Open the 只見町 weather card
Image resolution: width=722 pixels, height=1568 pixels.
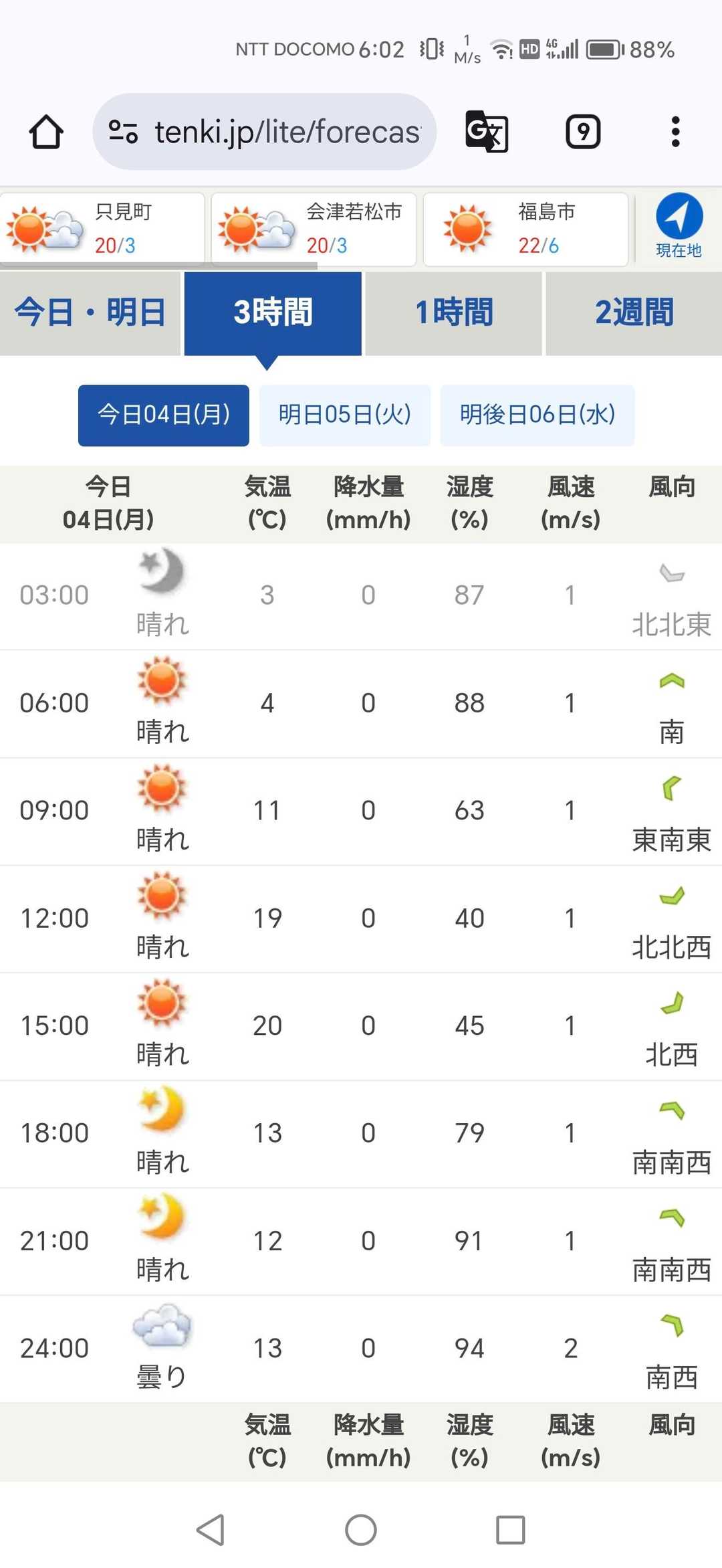pos(102,229)
